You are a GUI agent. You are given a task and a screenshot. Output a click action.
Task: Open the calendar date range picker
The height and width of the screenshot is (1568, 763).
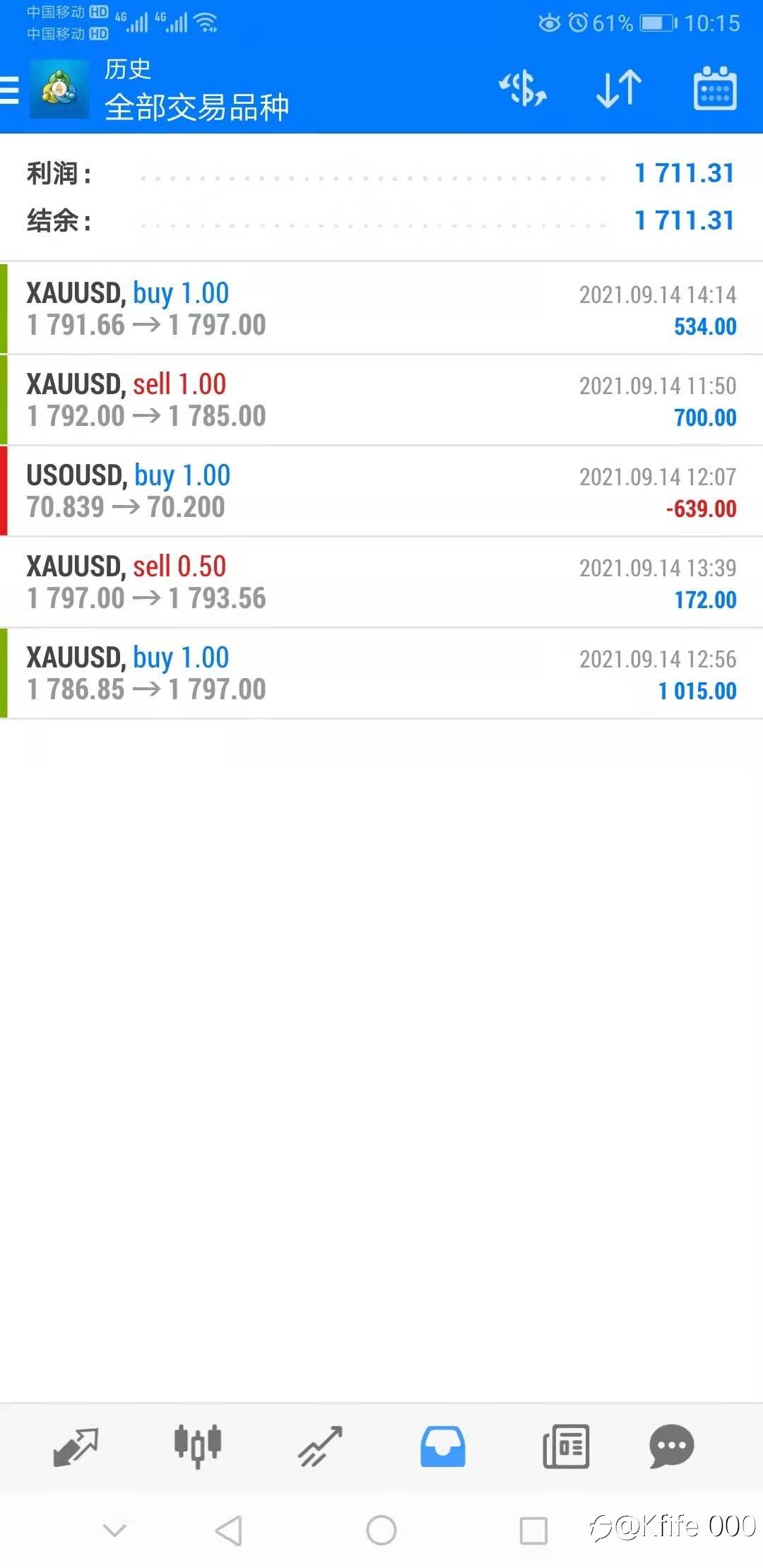click(715, 88)
